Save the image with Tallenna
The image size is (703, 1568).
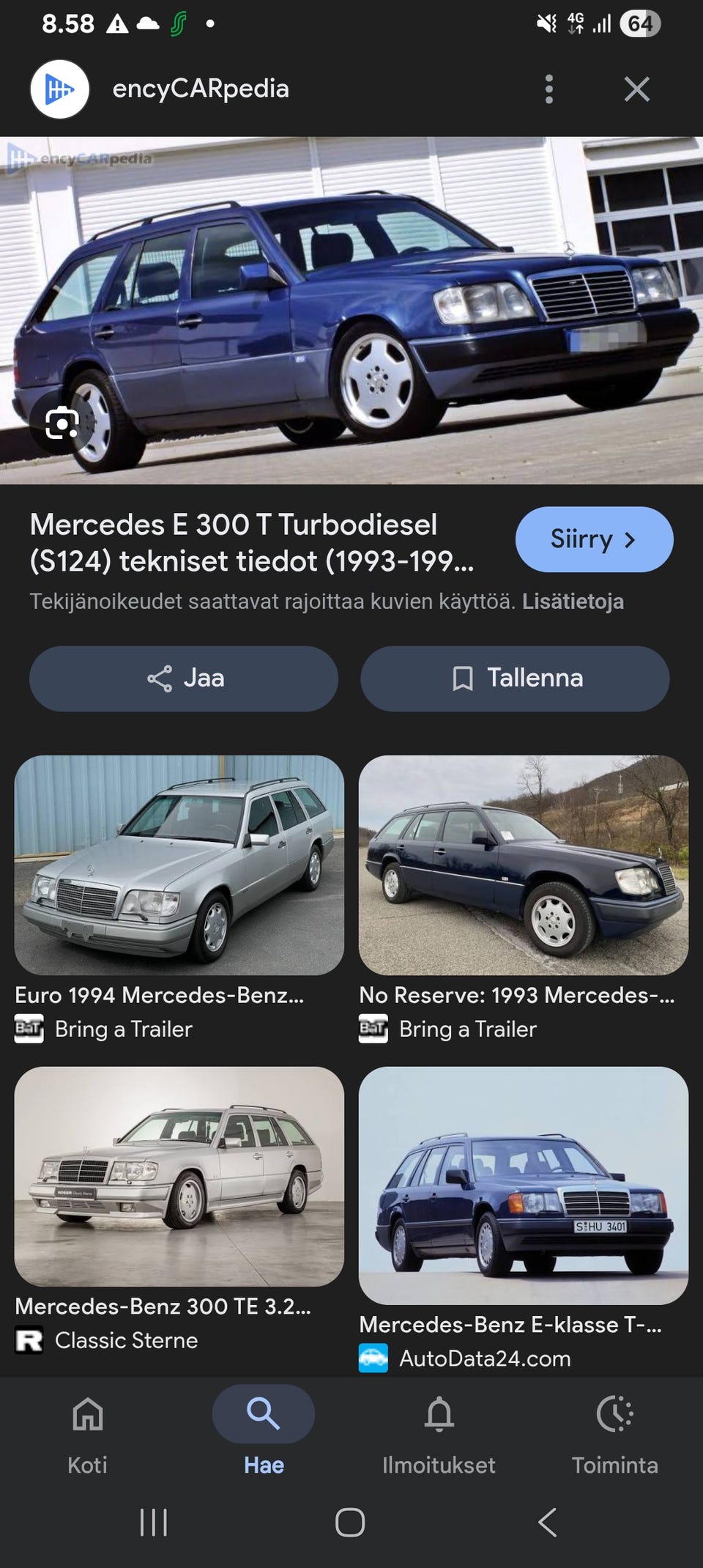point(515,678)
